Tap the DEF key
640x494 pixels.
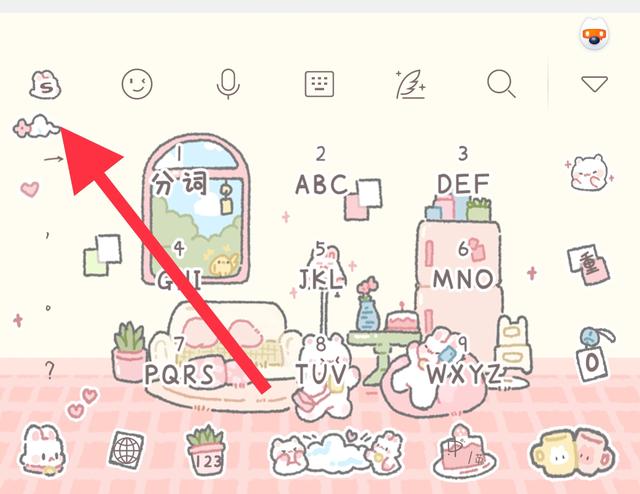[463, 174]
